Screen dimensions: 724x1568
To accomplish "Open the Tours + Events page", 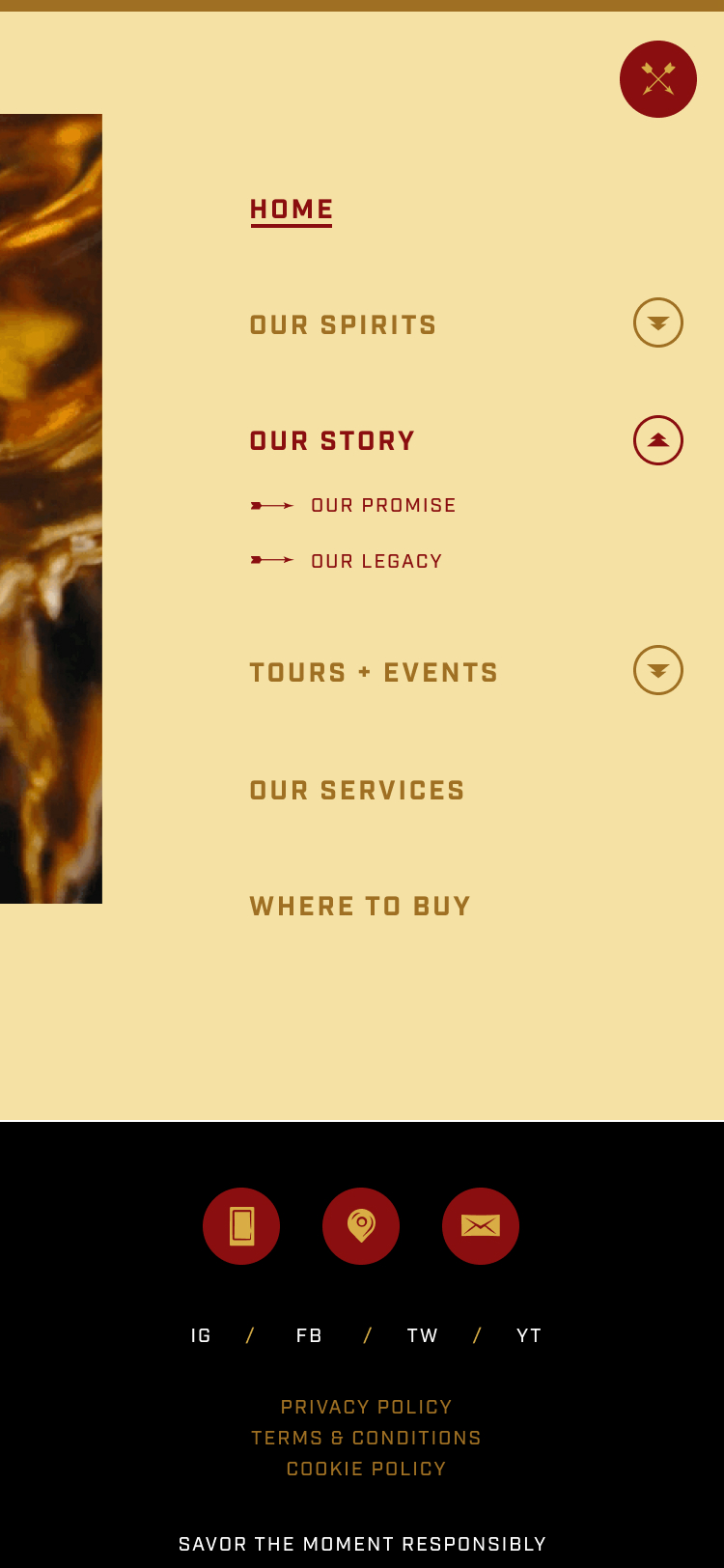I will pos(374,673).
